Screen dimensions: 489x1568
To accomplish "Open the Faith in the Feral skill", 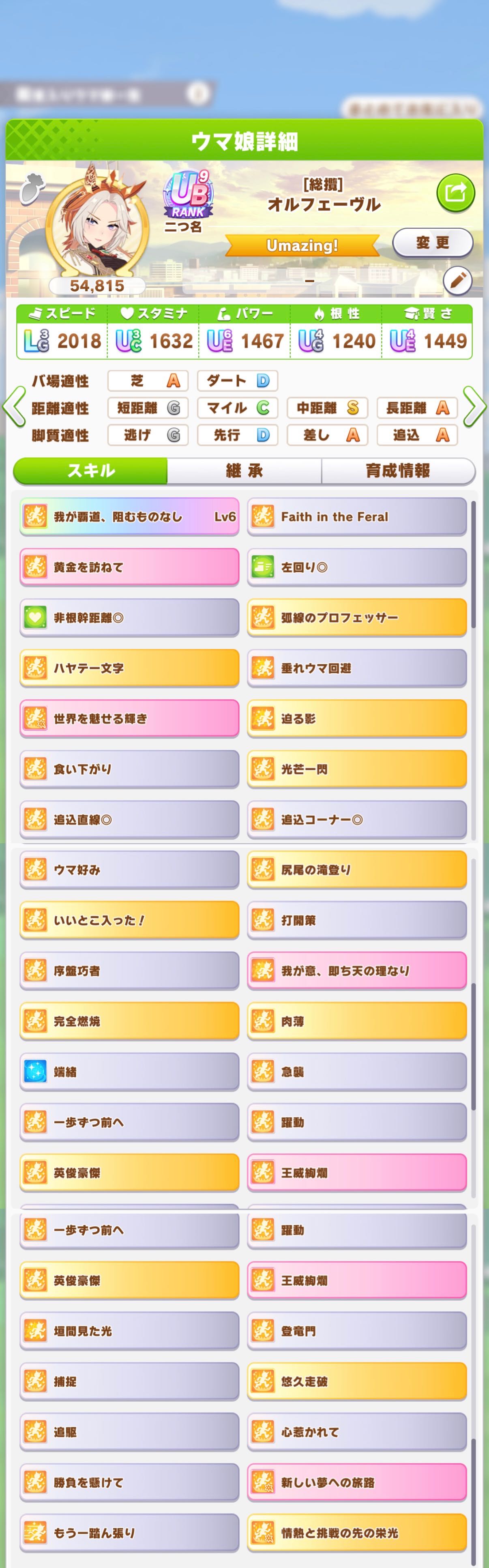I will (356, 517).
